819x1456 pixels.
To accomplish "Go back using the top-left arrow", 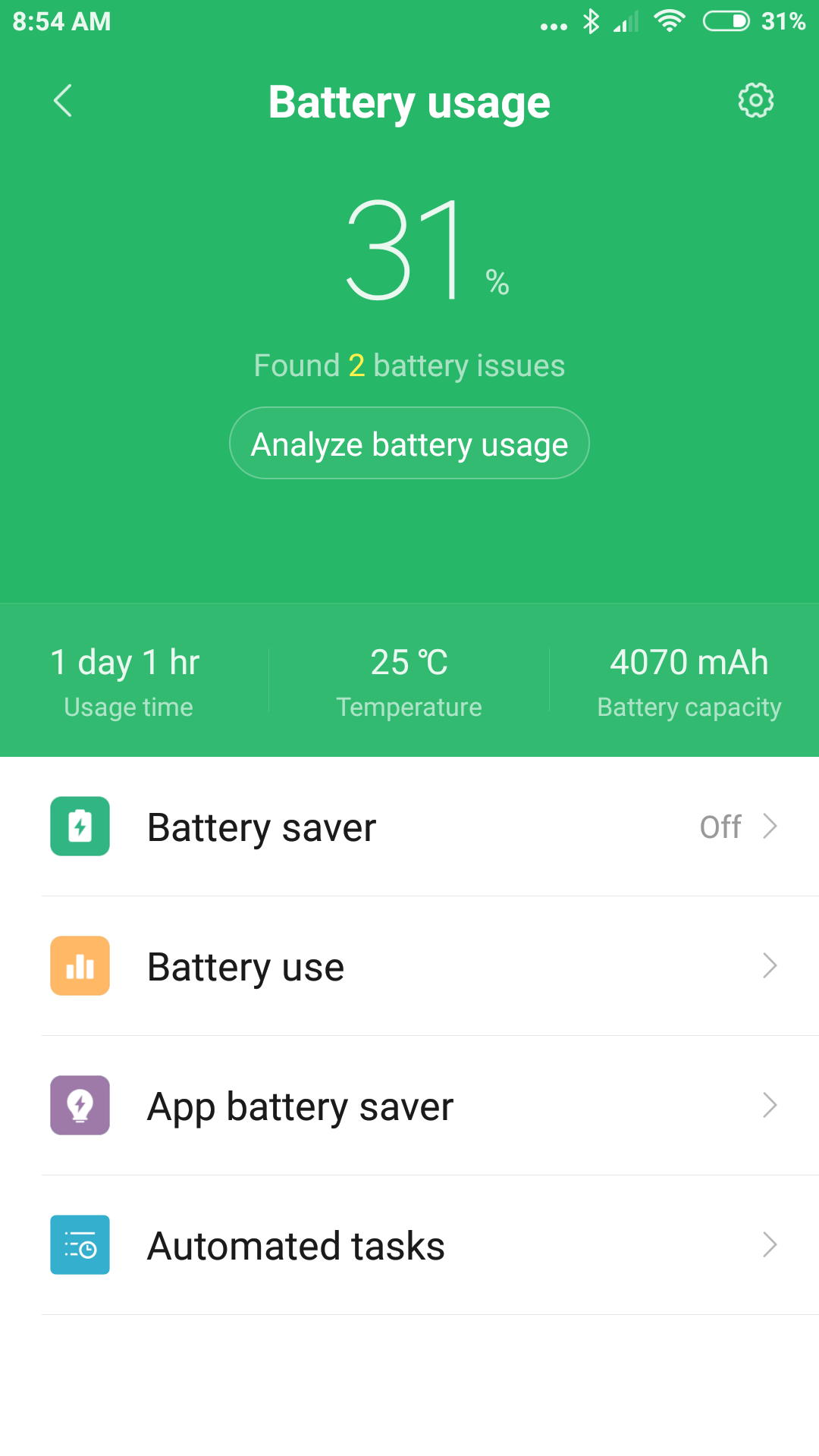I will [63, 101].
